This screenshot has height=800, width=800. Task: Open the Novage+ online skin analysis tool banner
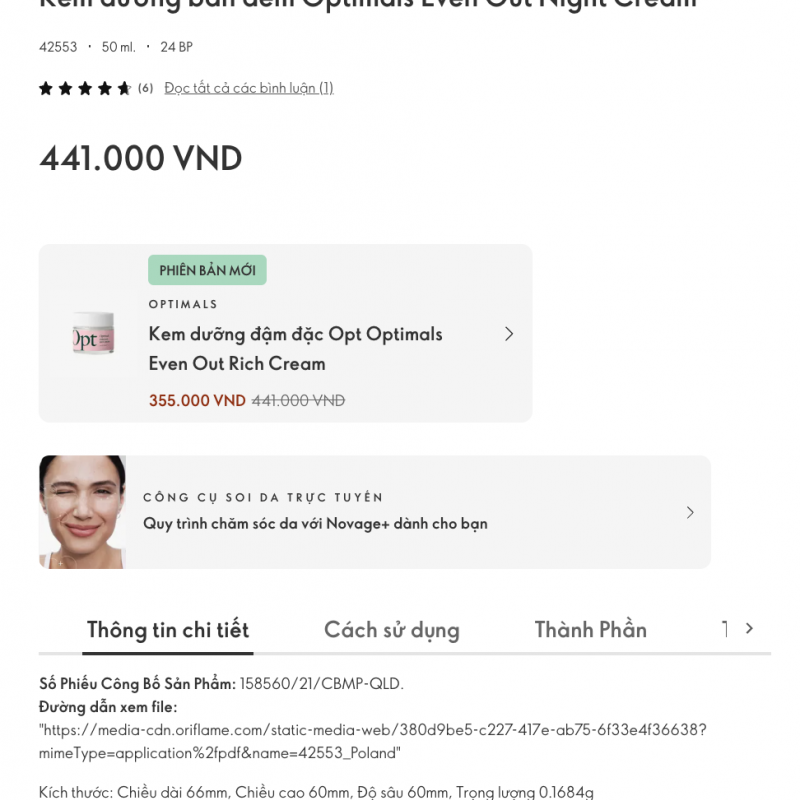click(x=375, y=512)
